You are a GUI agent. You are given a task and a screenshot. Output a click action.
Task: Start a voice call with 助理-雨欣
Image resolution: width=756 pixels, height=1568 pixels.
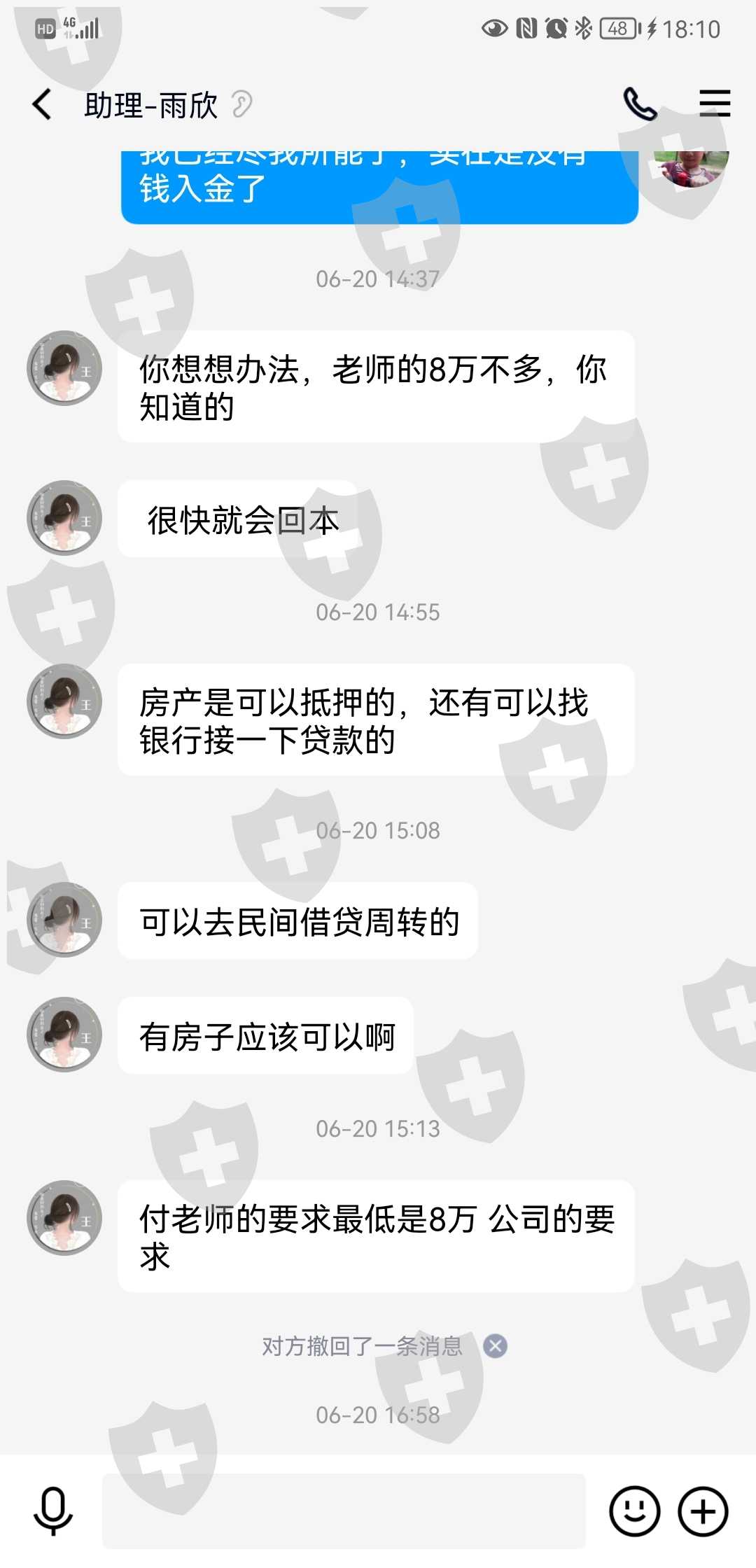(x=640, y=104)
